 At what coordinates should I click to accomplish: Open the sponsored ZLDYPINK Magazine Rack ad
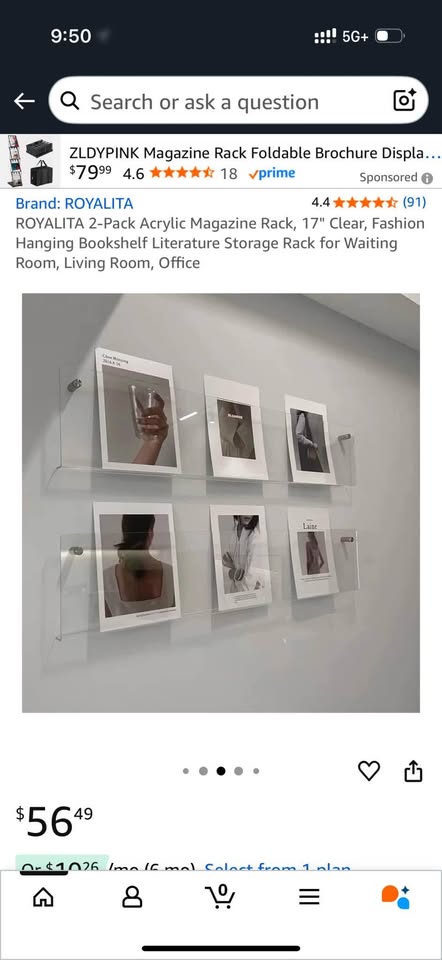tap(221, 161)
